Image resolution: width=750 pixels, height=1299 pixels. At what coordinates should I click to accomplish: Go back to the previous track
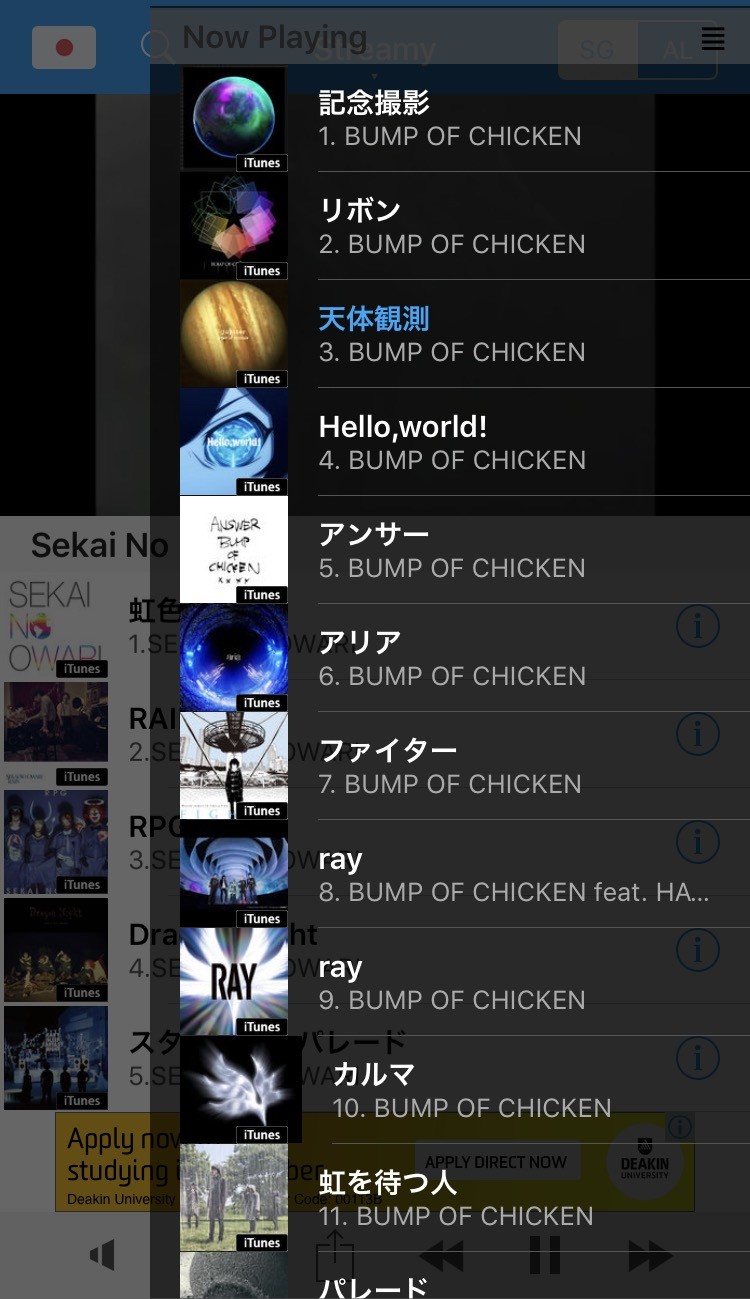tap(441, 1255)
